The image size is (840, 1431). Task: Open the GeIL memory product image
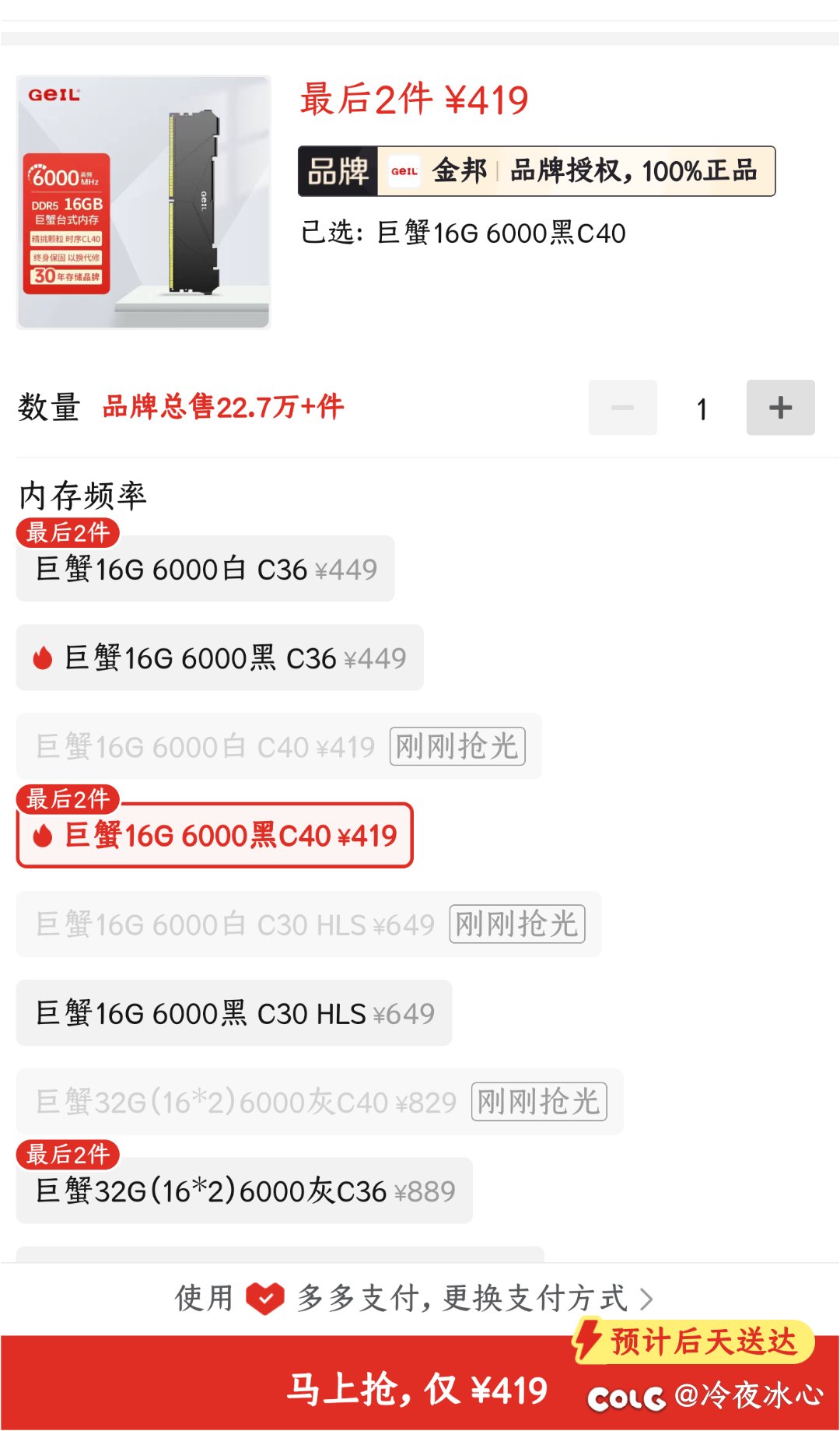click(144, 202)
